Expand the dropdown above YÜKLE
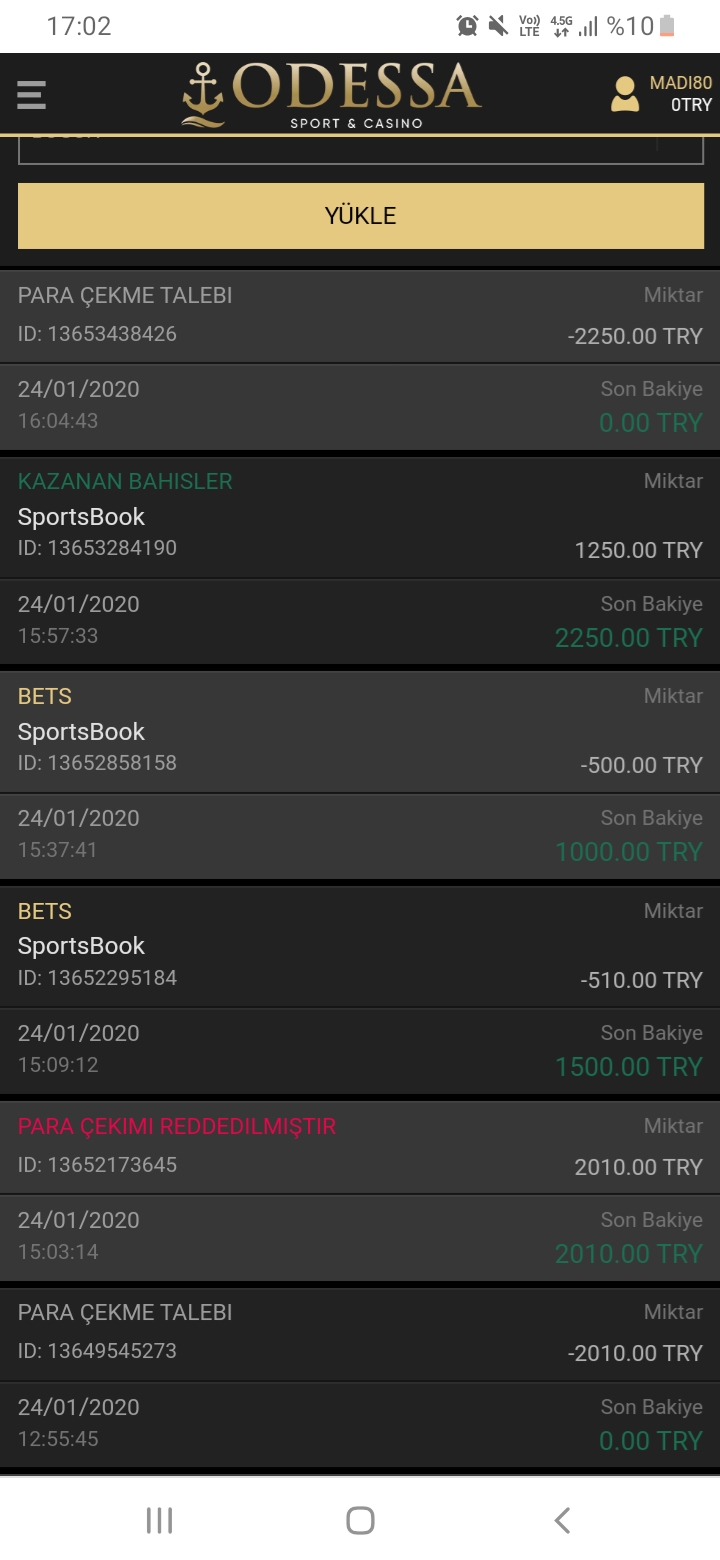Viewport: 720px width, 1560px height. click(361, 149)
